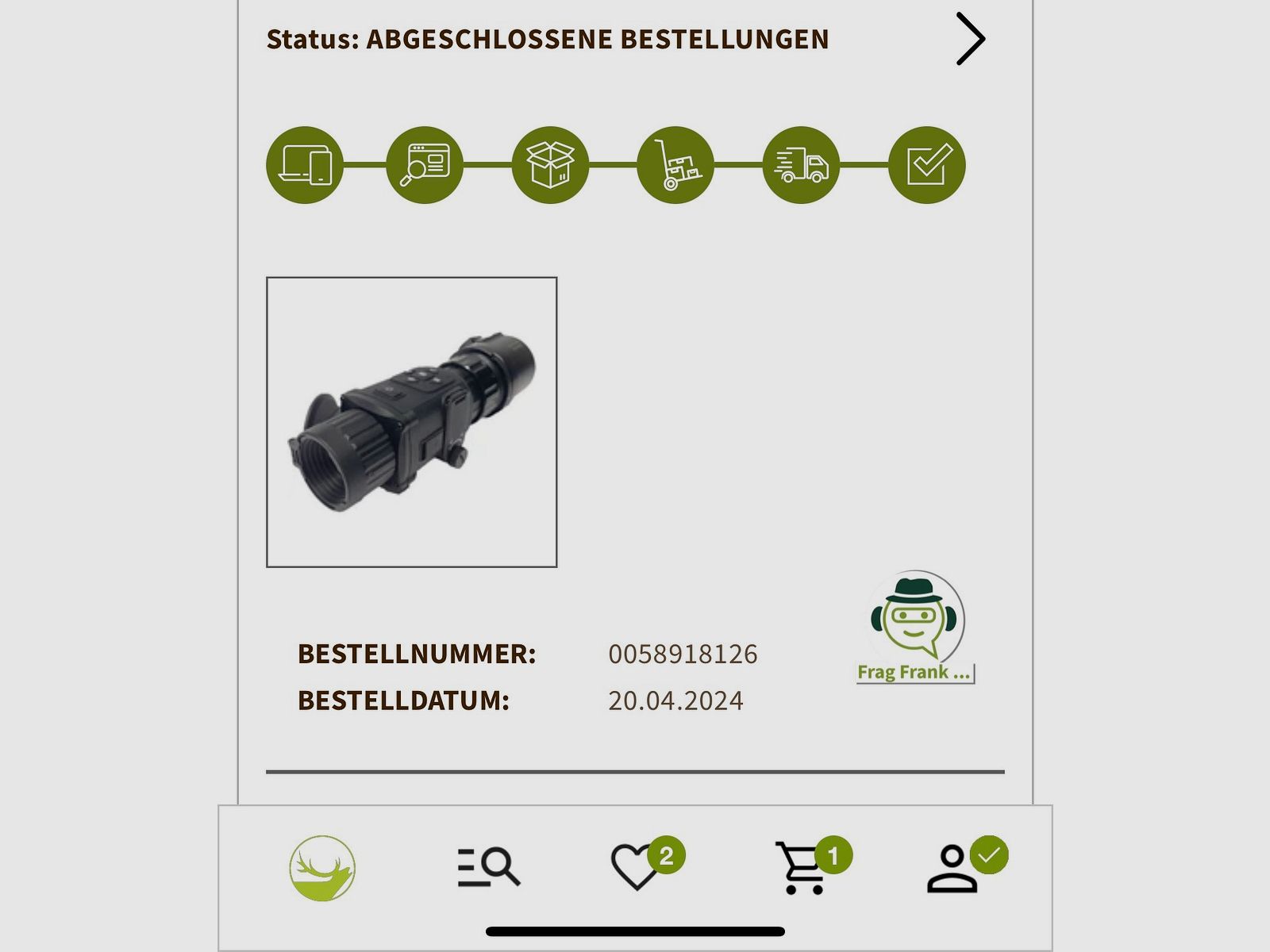Open the search and categories menu
Image resolution: width=1270 pixels, height=952 pixels.
(488, 868)
